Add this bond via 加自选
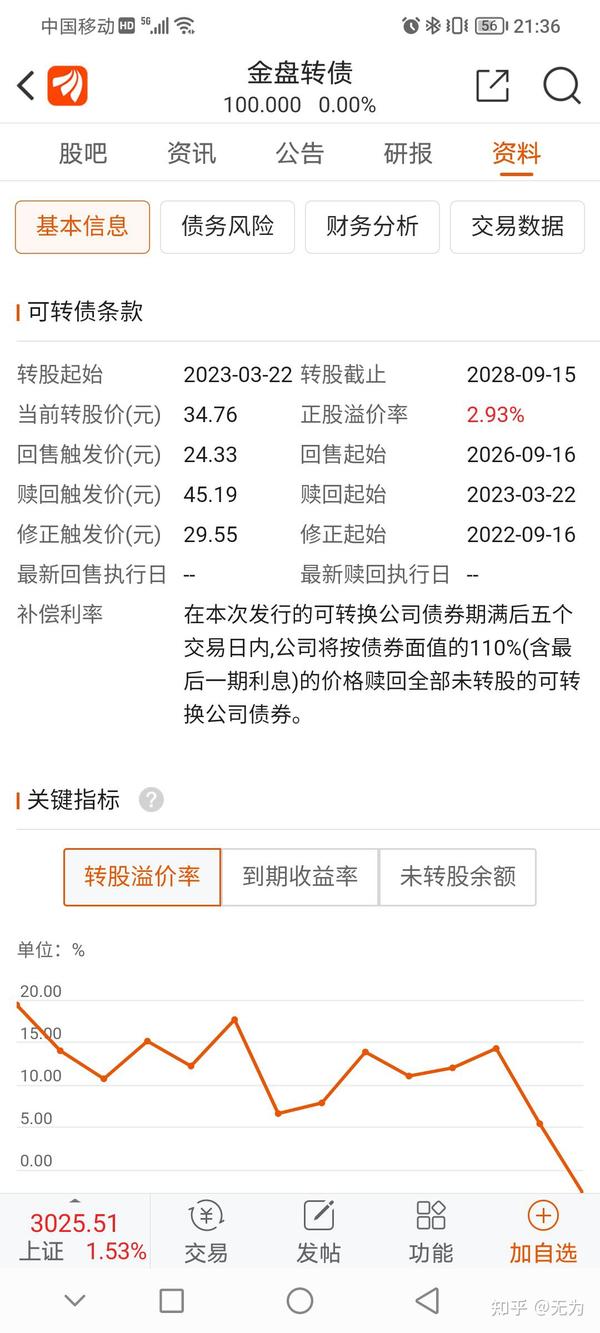This screenshot has height=1333, width=600. click(543, 1232)
